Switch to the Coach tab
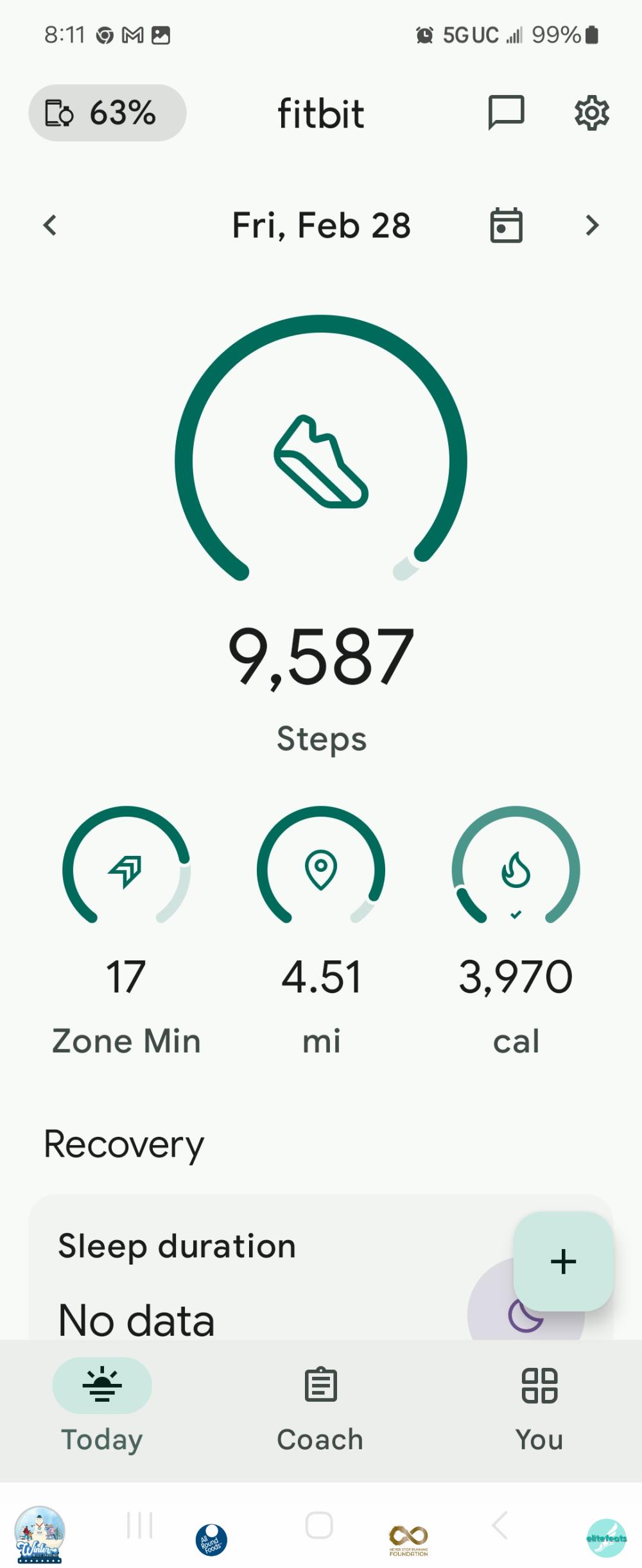 coord(320,1405)
